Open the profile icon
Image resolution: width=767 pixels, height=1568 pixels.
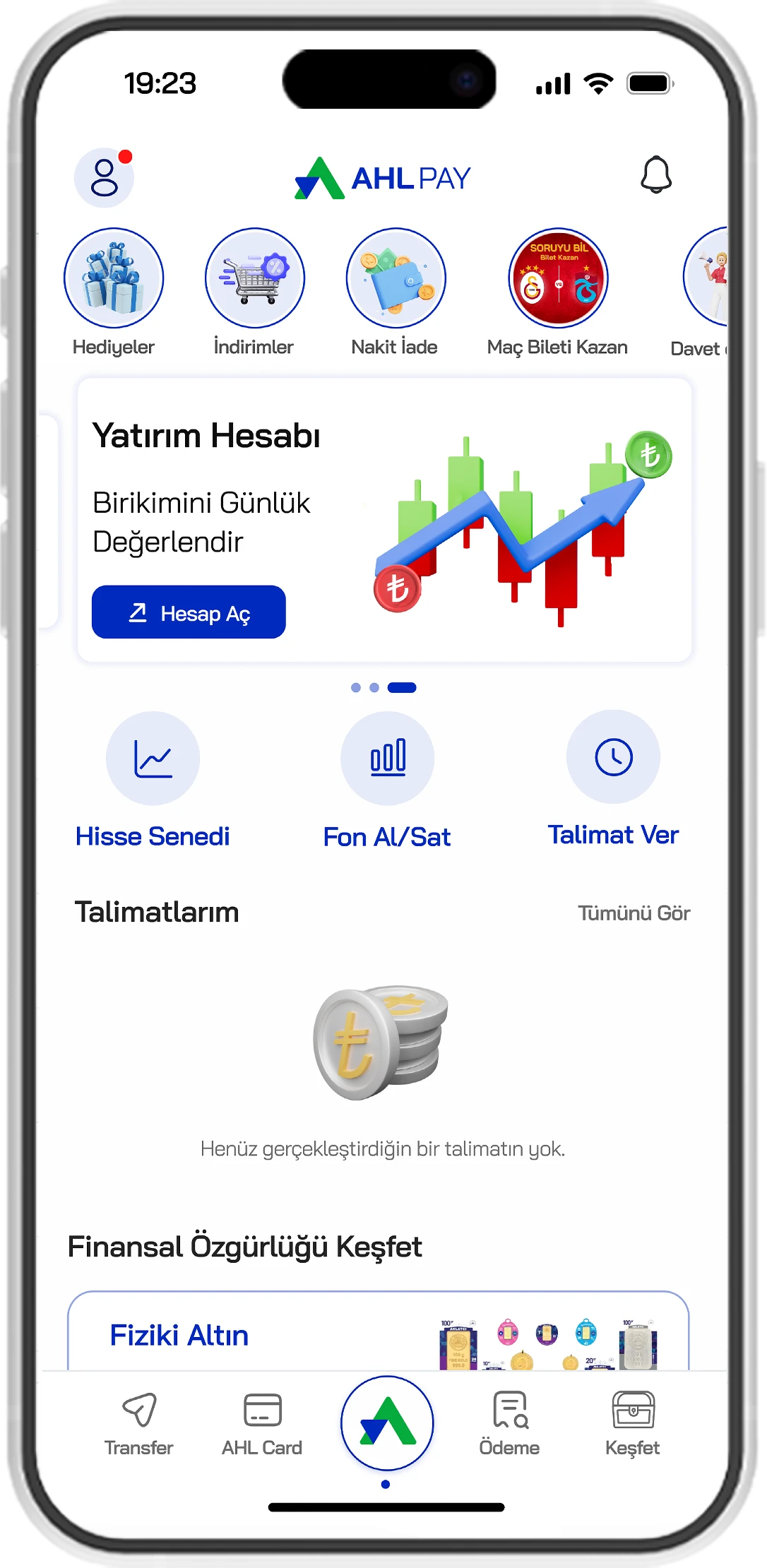point(105,177)
